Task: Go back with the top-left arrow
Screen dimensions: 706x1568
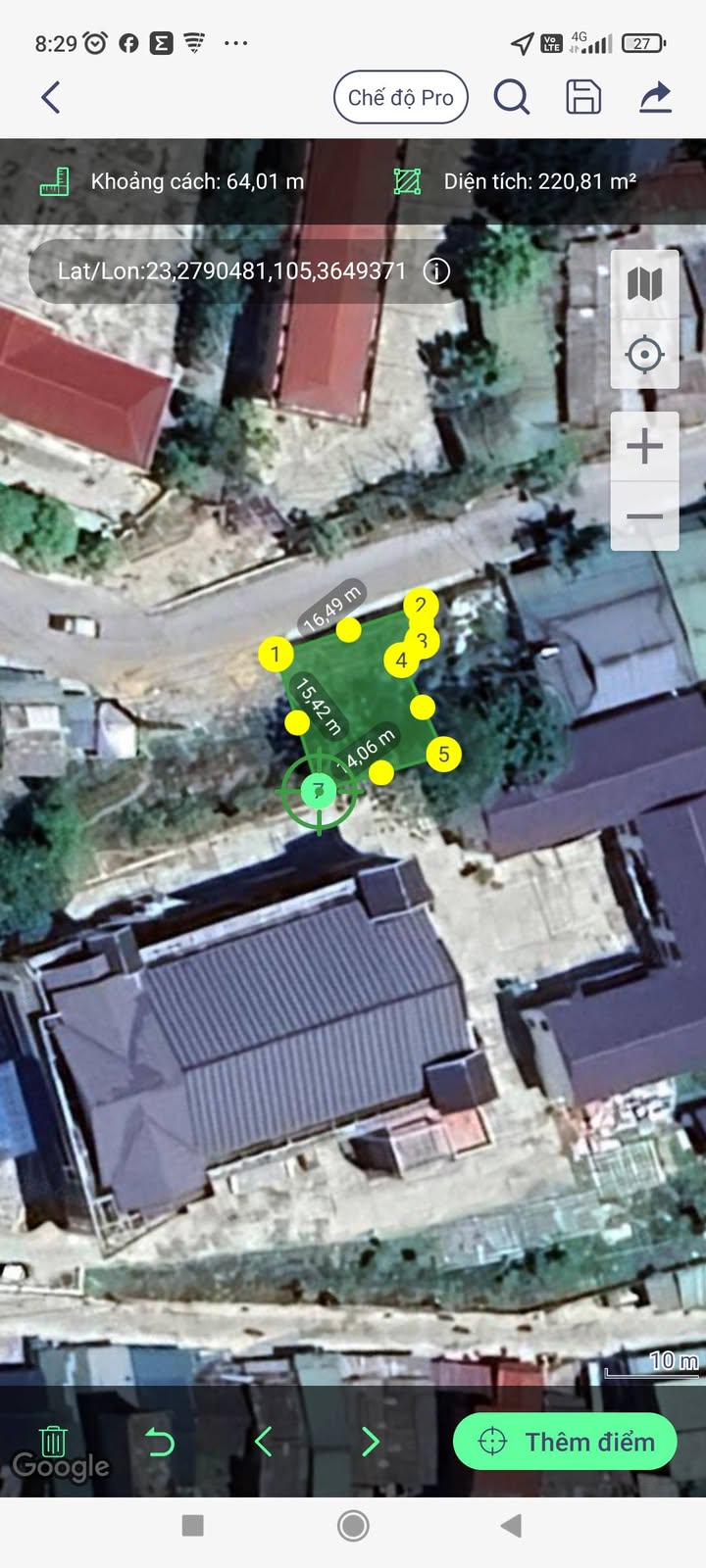Action: [x=51, y=97]
